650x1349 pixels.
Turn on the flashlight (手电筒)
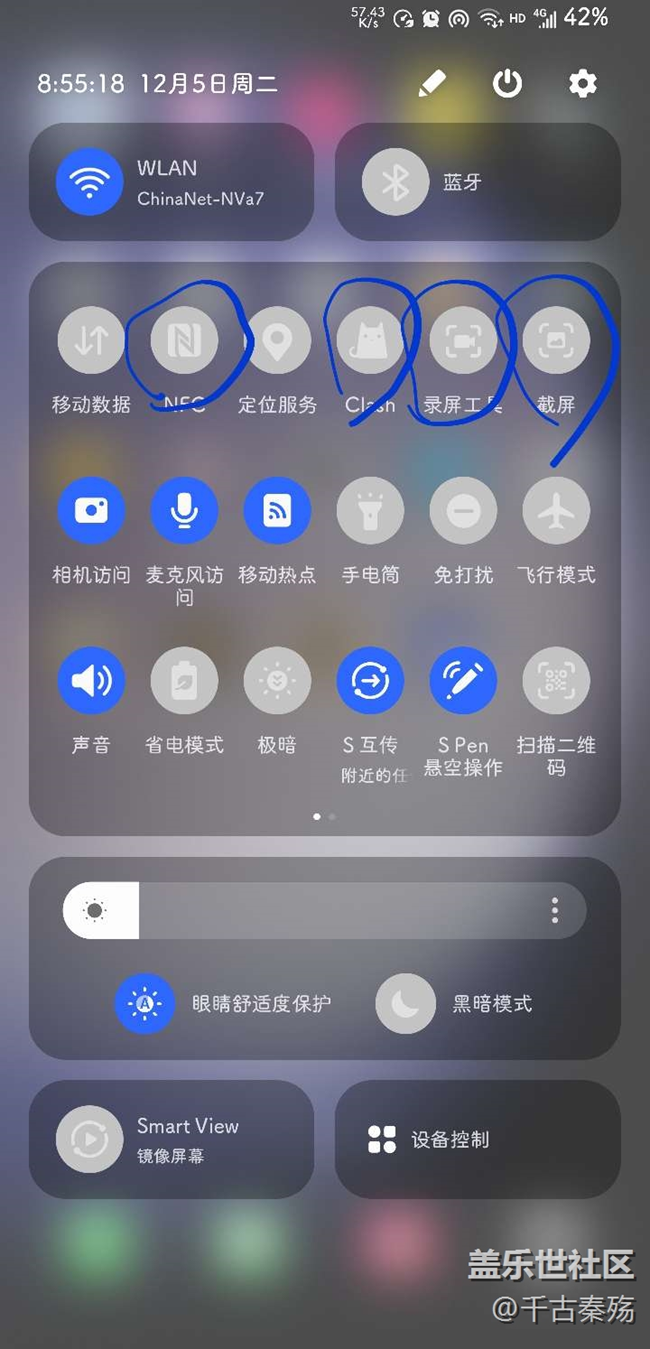pos(370,511)
